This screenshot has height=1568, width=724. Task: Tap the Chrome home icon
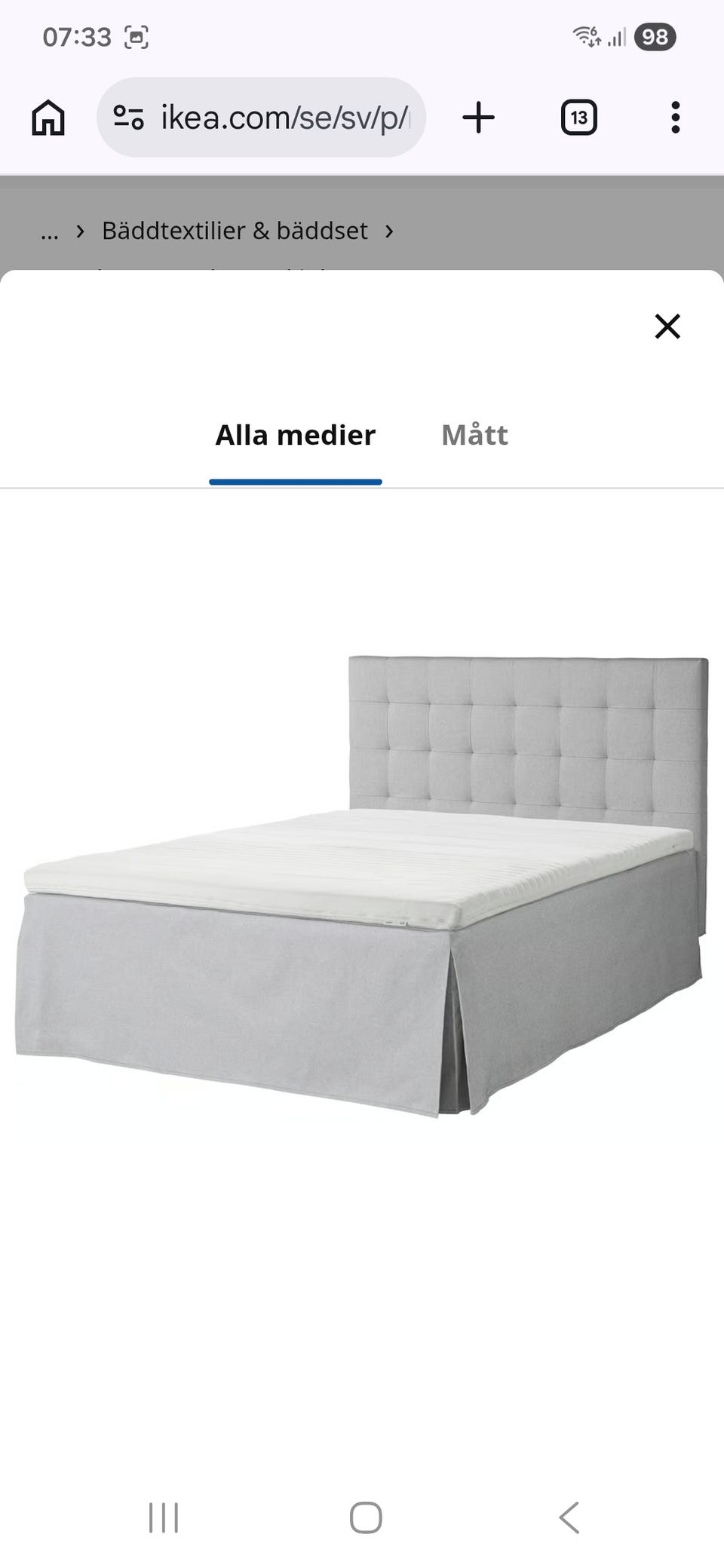(47, 117)
